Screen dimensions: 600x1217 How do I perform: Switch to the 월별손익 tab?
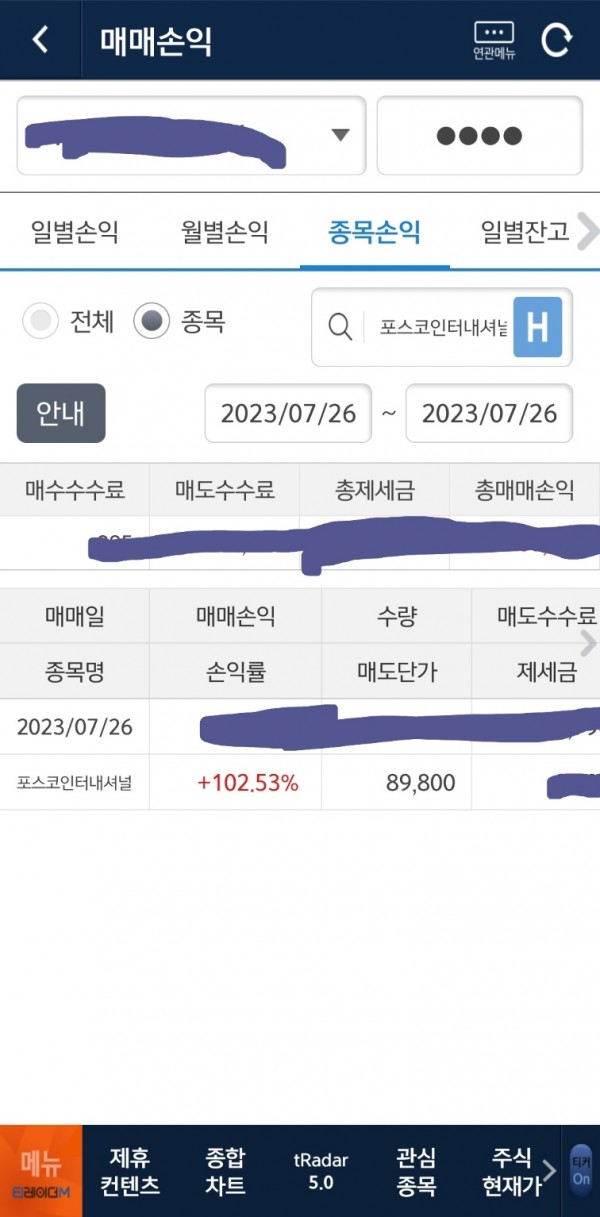225,233
